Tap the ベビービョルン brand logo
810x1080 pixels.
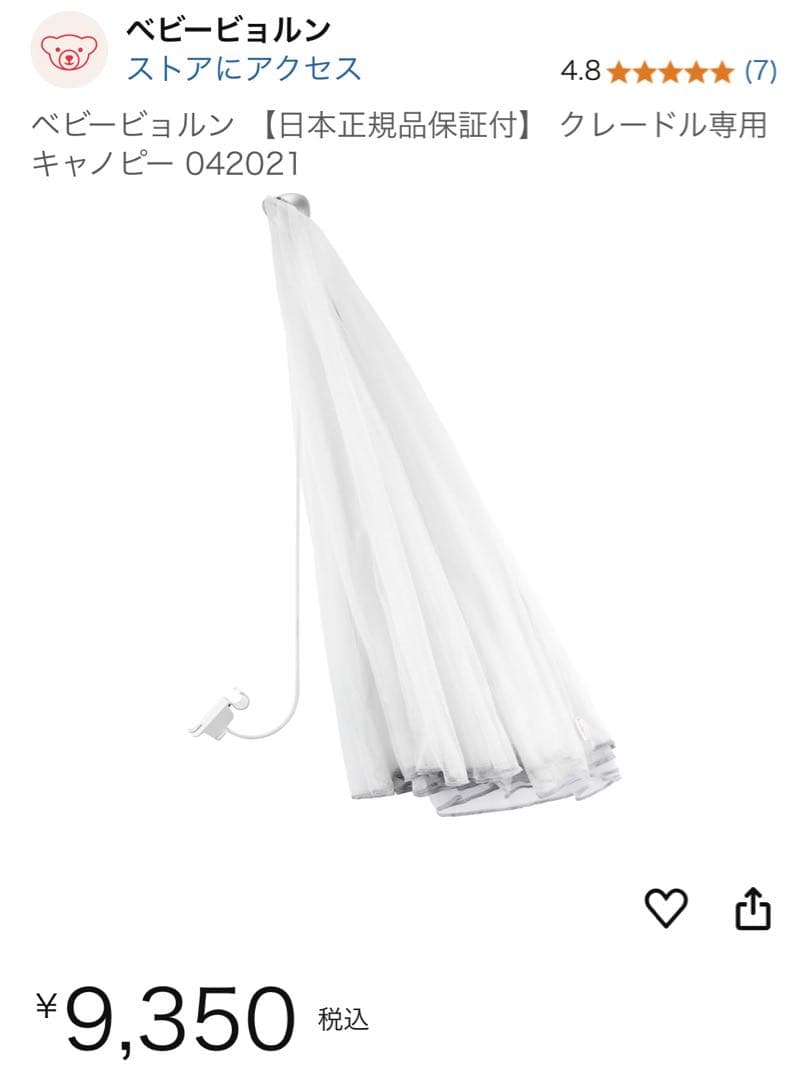pos(68,50)
